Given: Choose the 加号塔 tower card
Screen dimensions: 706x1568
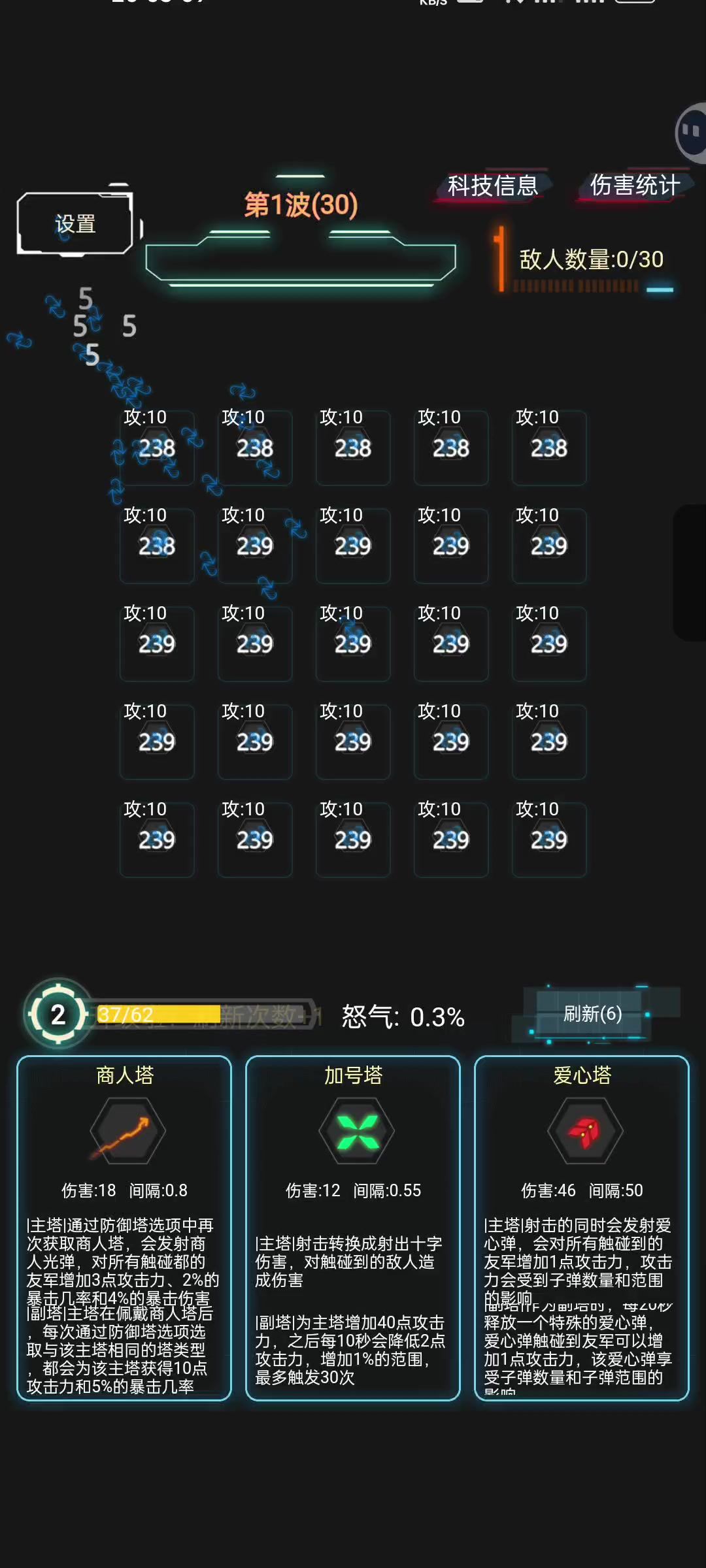Looking at the screenshot, I should pos(353,1228).
